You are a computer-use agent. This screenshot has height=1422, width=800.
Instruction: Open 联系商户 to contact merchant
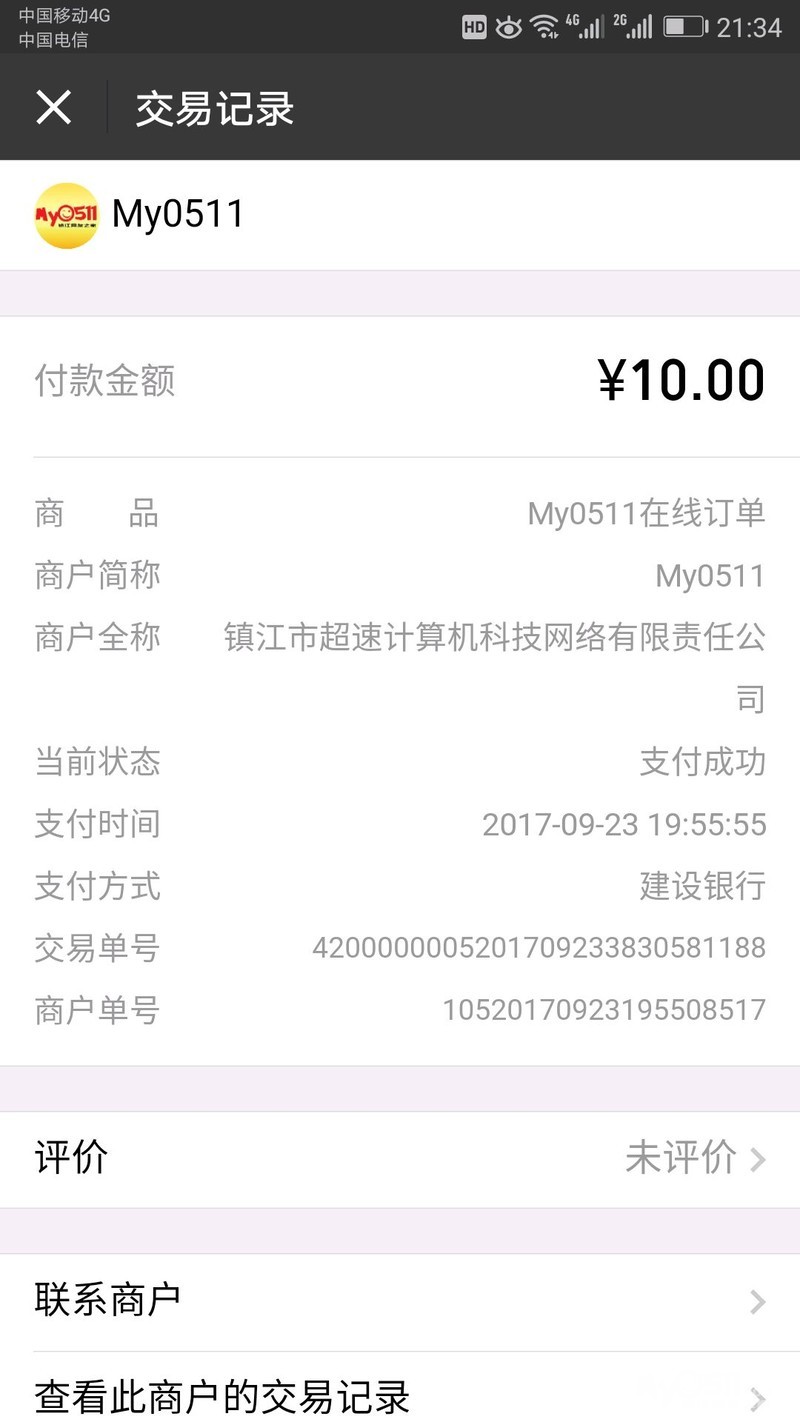(400, 1301)
